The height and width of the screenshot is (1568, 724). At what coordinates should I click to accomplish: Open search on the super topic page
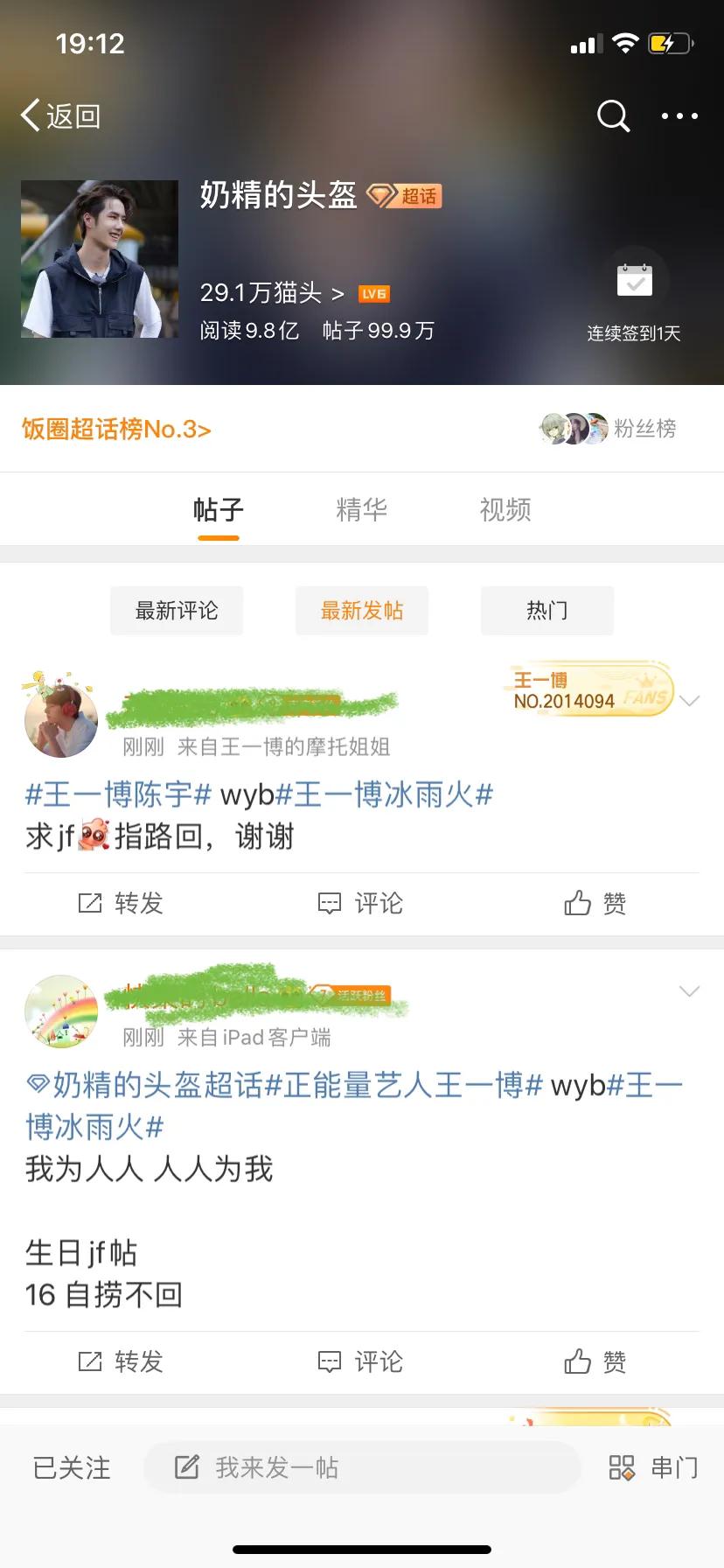coord(613,115)
